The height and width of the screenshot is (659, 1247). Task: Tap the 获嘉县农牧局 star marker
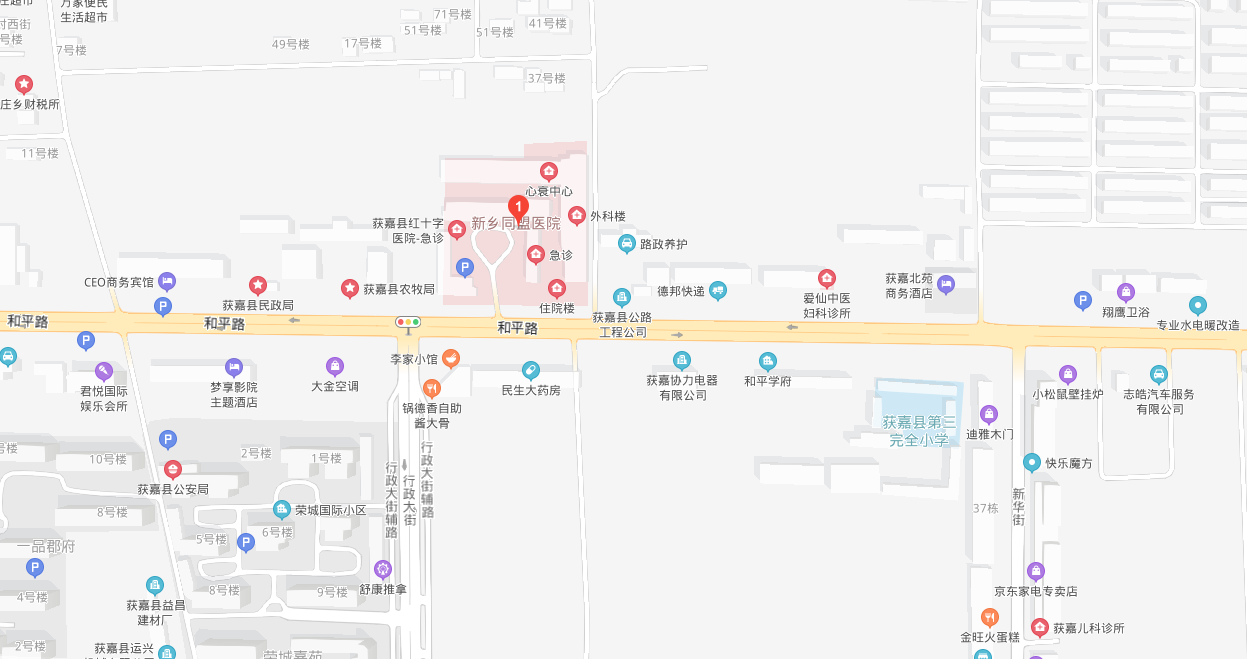click(350, 289)
